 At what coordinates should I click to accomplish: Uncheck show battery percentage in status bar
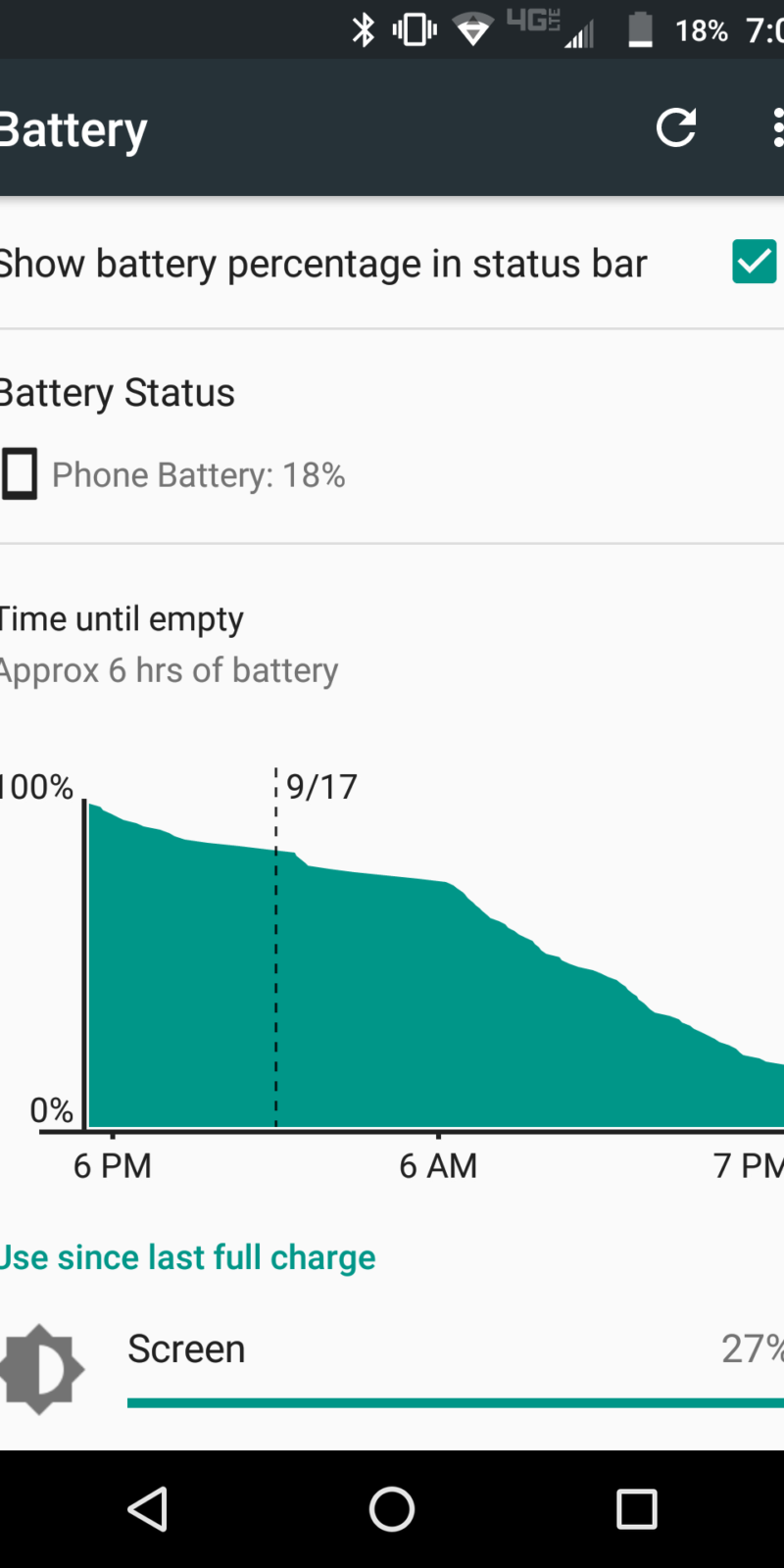(754, 262)
